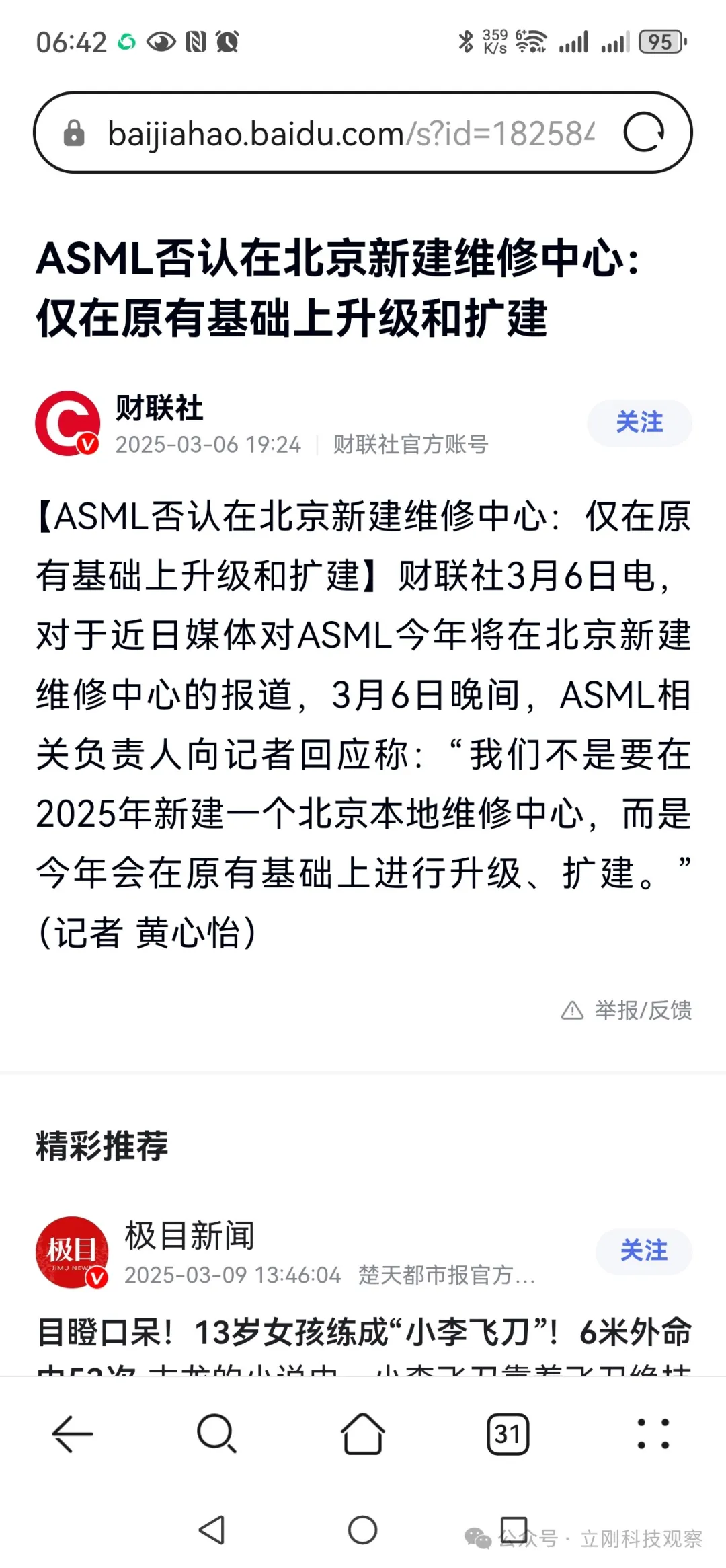Open the tab switcher showing 31 tabs
Image resolution: width=726 pixels, height=1568 pixels.
508,1434
